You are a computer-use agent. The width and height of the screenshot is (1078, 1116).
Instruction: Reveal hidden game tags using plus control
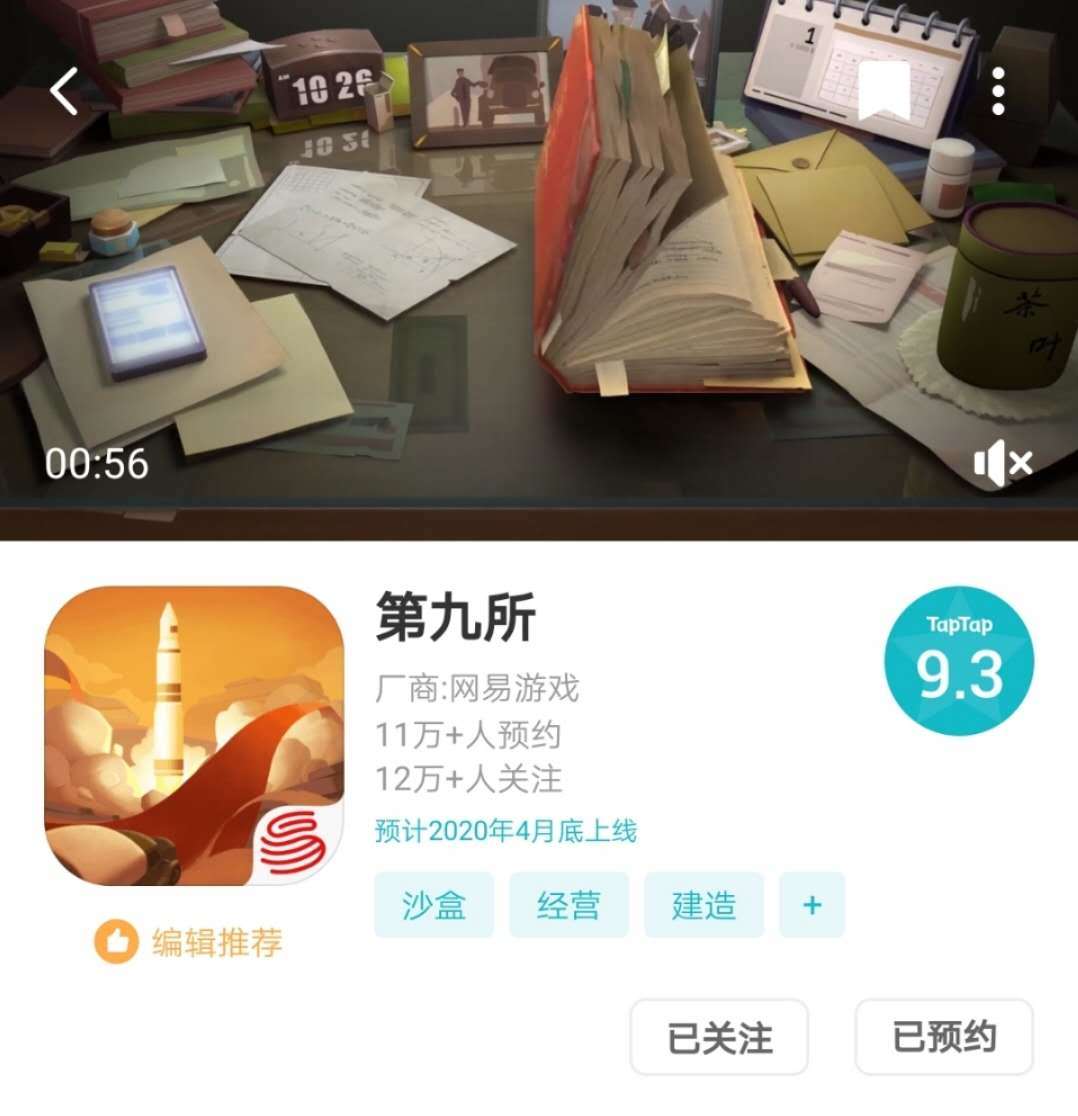(812, 904)
